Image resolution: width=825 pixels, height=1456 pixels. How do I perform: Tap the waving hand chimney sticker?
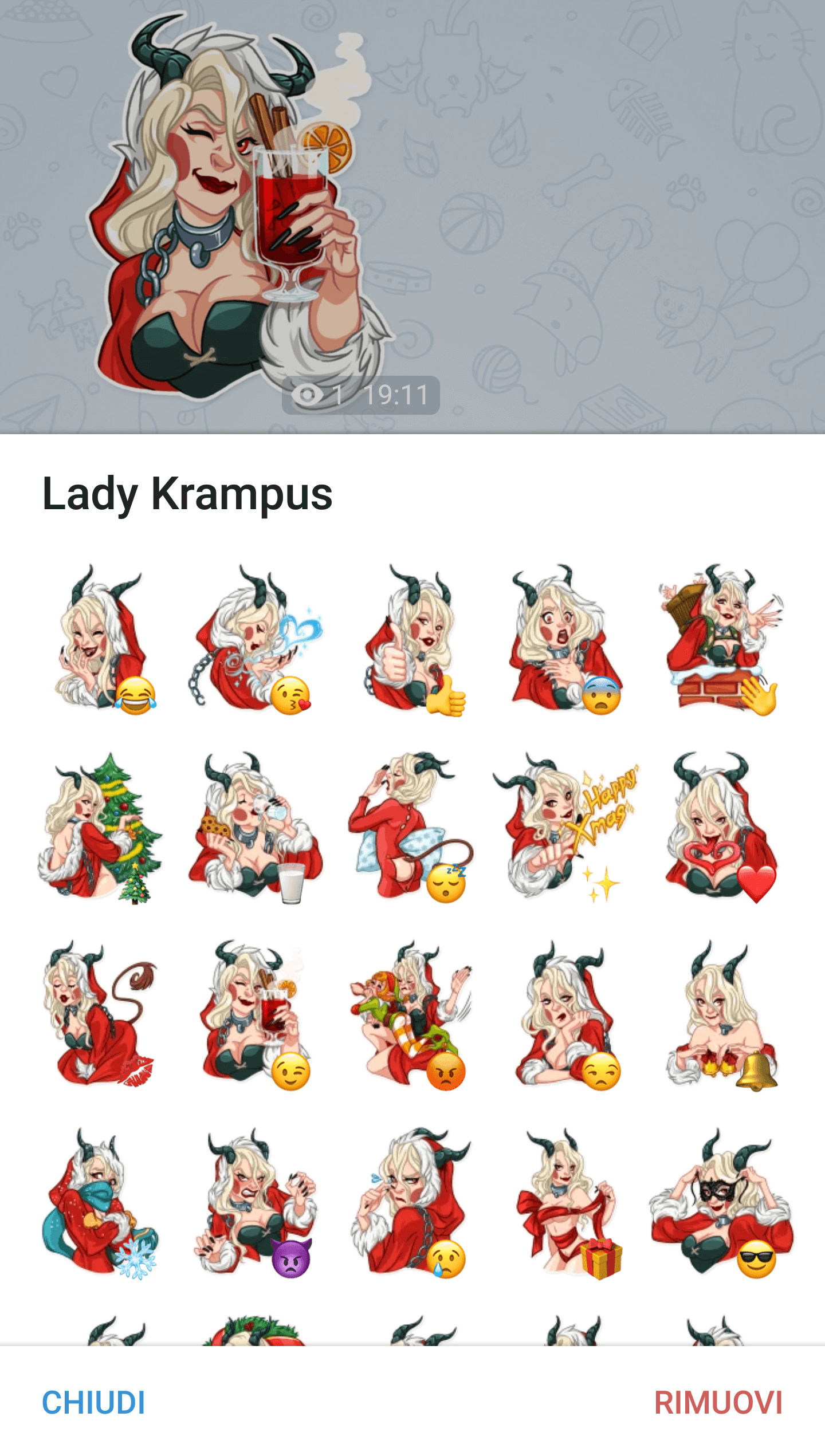pyautogui.click(x=722, y=640)
